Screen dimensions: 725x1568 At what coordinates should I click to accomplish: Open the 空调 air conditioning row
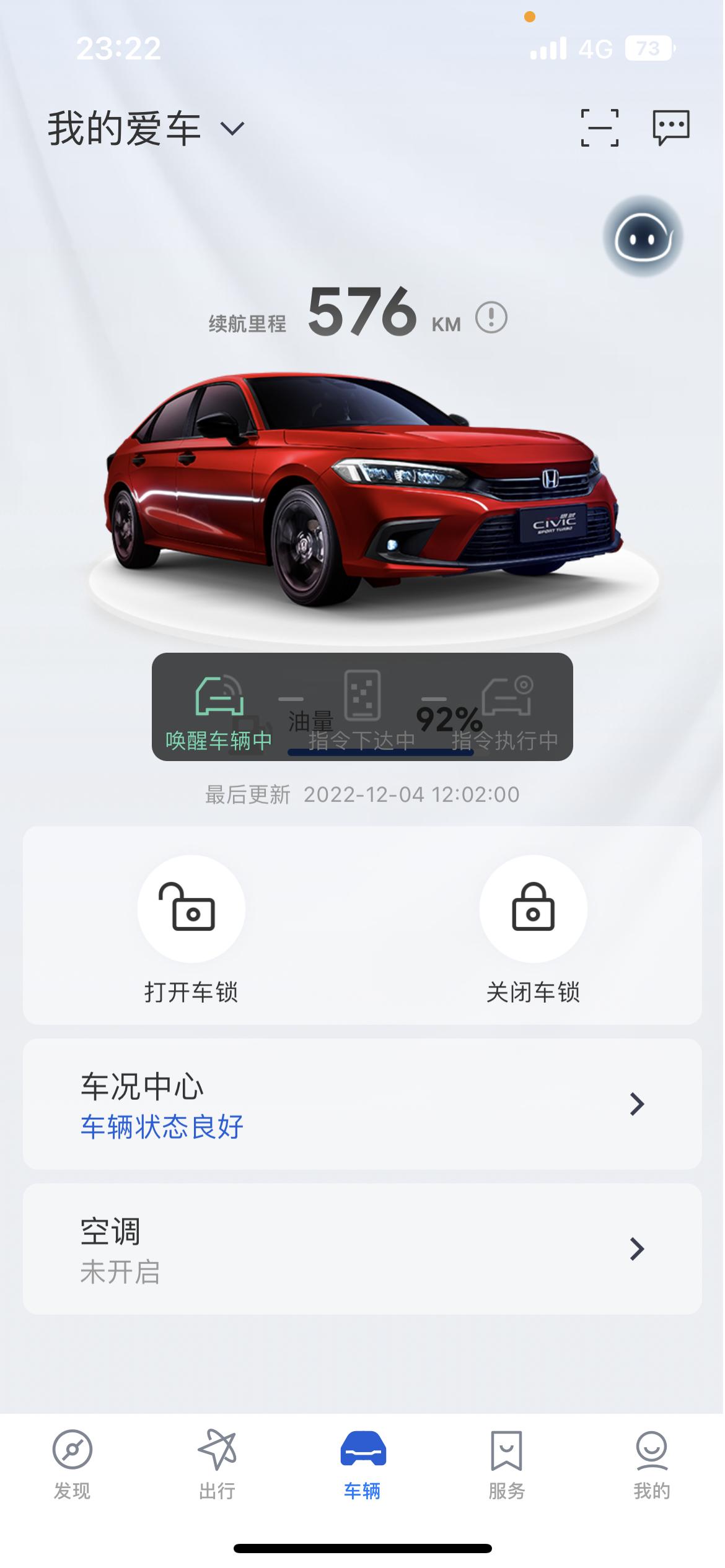[x=362, y=1250]
